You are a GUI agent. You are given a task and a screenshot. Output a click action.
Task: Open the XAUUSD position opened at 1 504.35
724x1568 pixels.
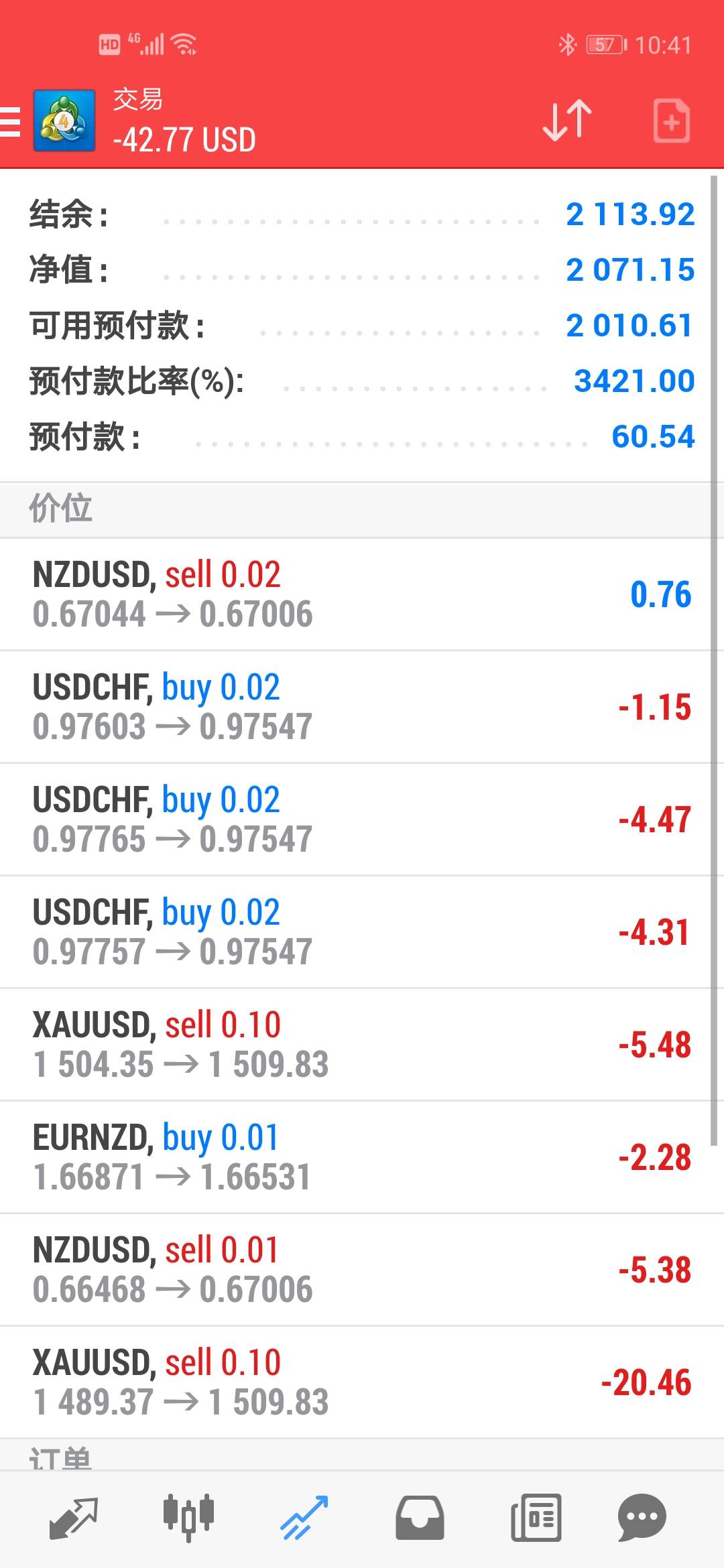362,1045
